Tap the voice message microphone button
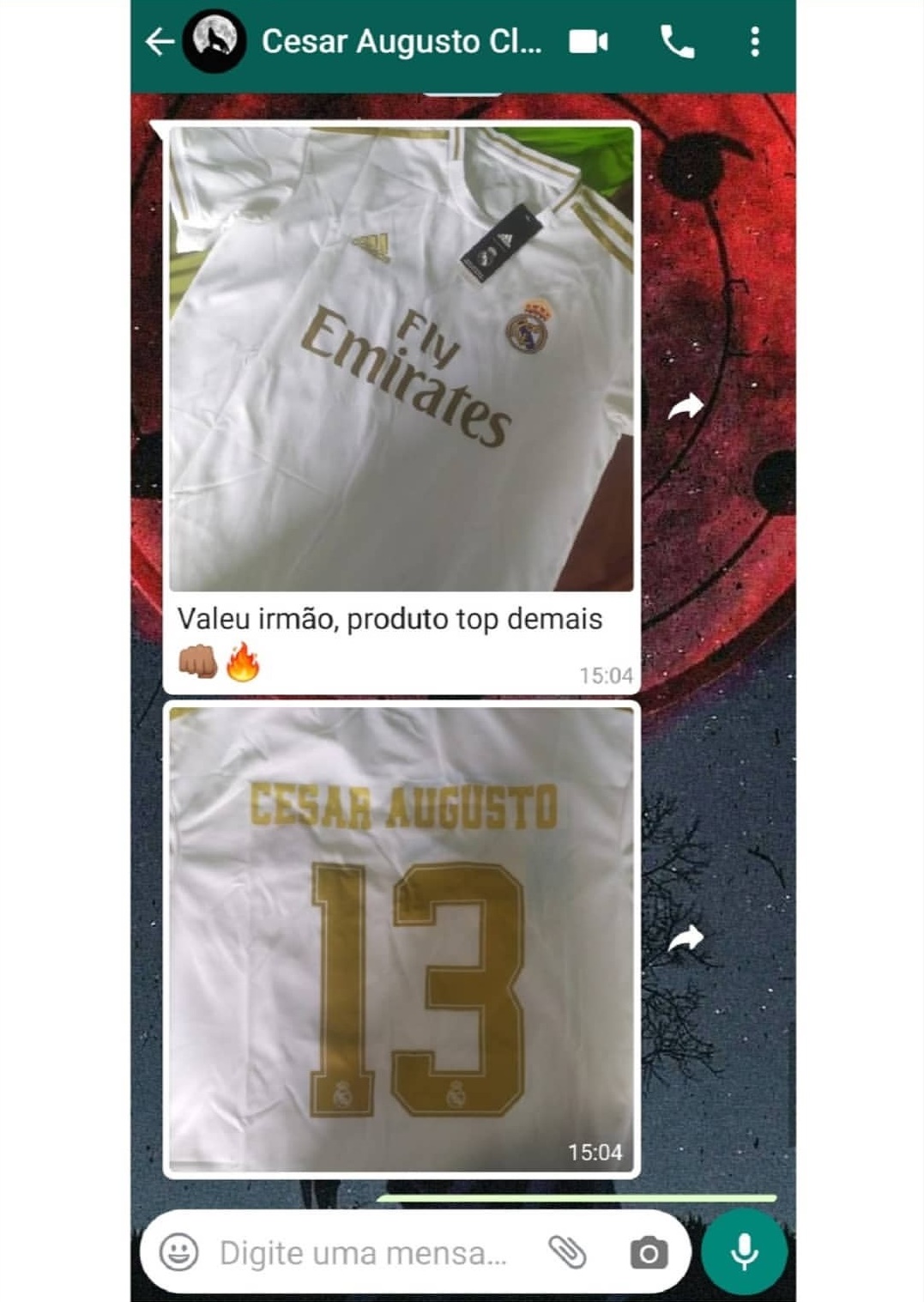This screenshot has height=1302, width=924. tap(744, 1251)
